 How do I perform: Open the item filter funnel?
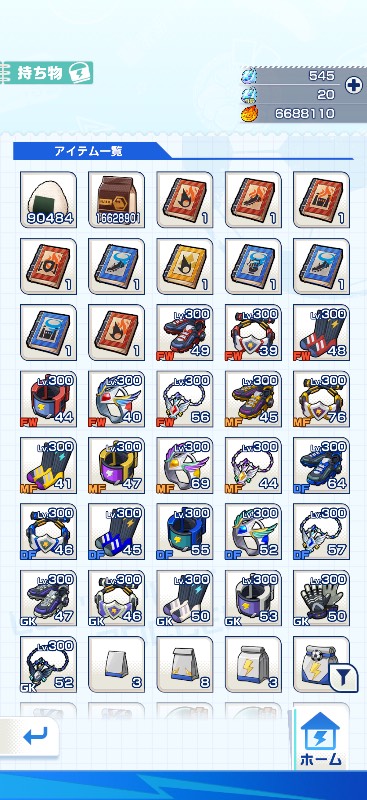tap(344, 678)
